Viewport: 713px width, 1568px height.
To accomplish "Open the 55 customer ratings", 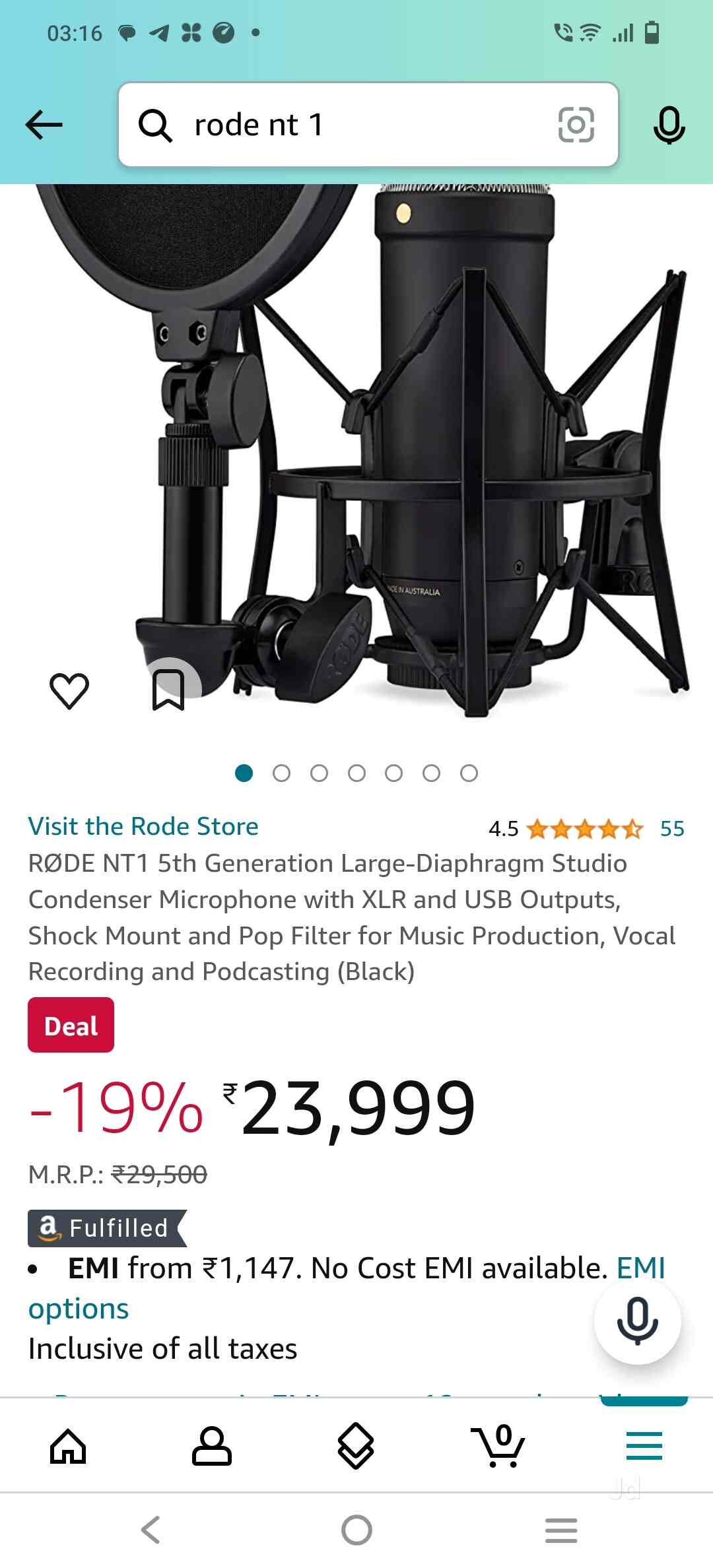I will tap(672, 828).
